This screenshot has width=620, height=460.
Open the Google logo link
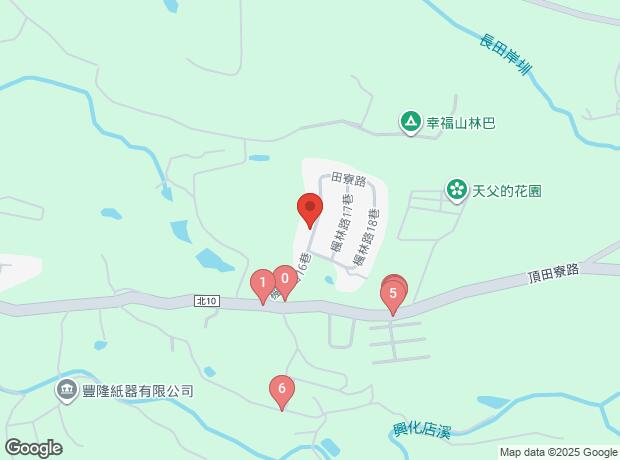coord(33,447)
